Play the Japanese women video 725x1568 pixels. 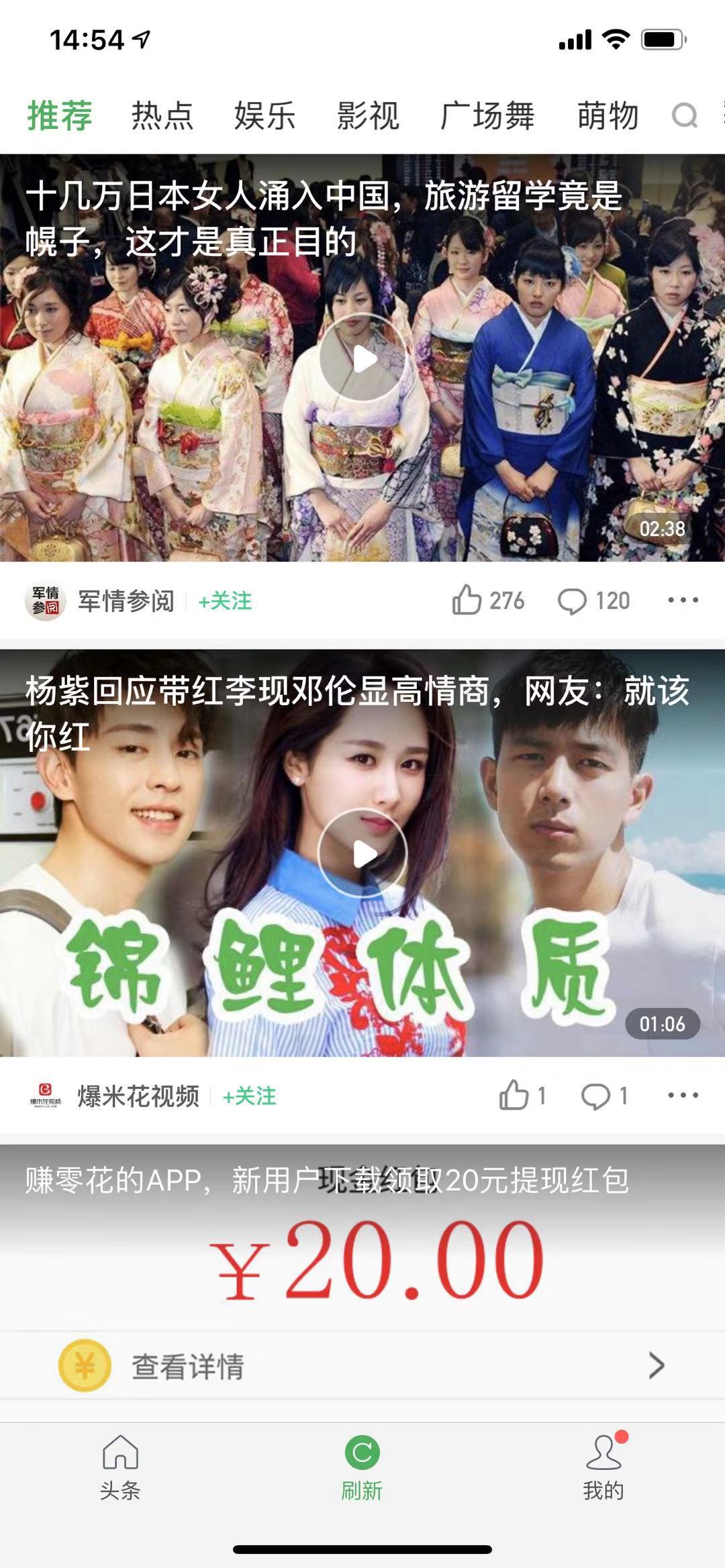[362, 358]
